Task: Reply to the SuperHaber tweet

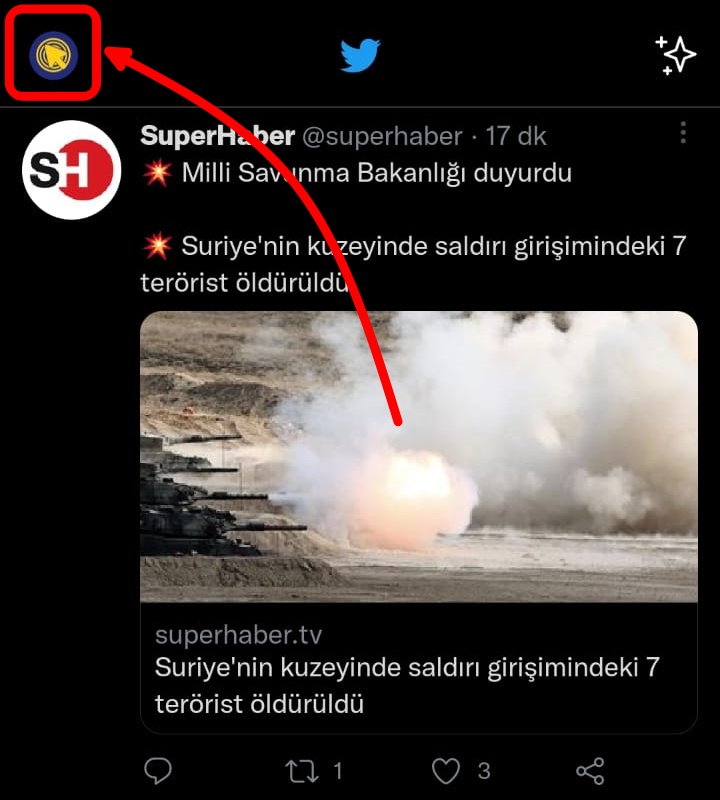Action: point(158,771)
